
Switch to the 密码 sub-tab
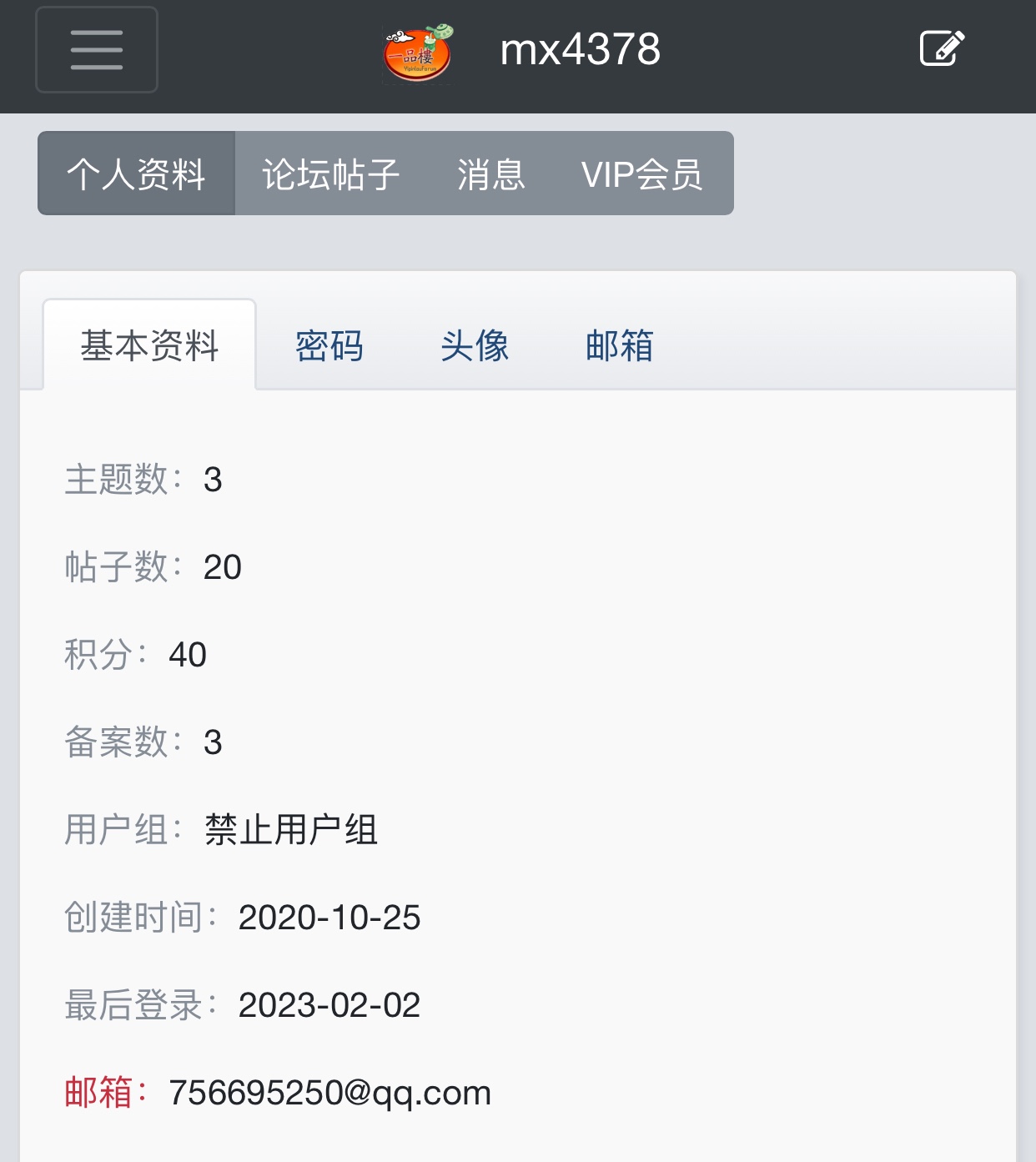329,345
